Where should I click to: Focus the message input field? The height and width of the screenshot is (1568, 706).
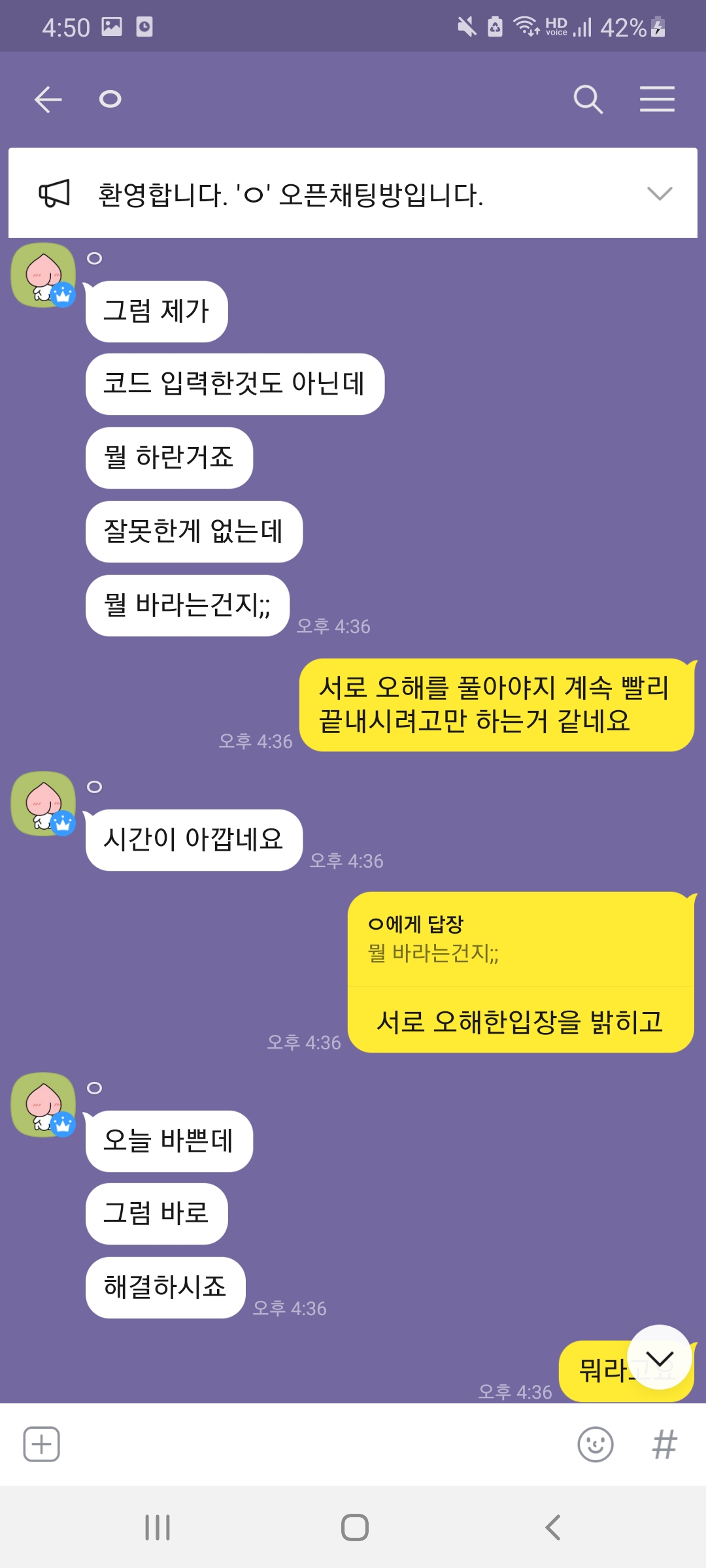pos(314,1444)
